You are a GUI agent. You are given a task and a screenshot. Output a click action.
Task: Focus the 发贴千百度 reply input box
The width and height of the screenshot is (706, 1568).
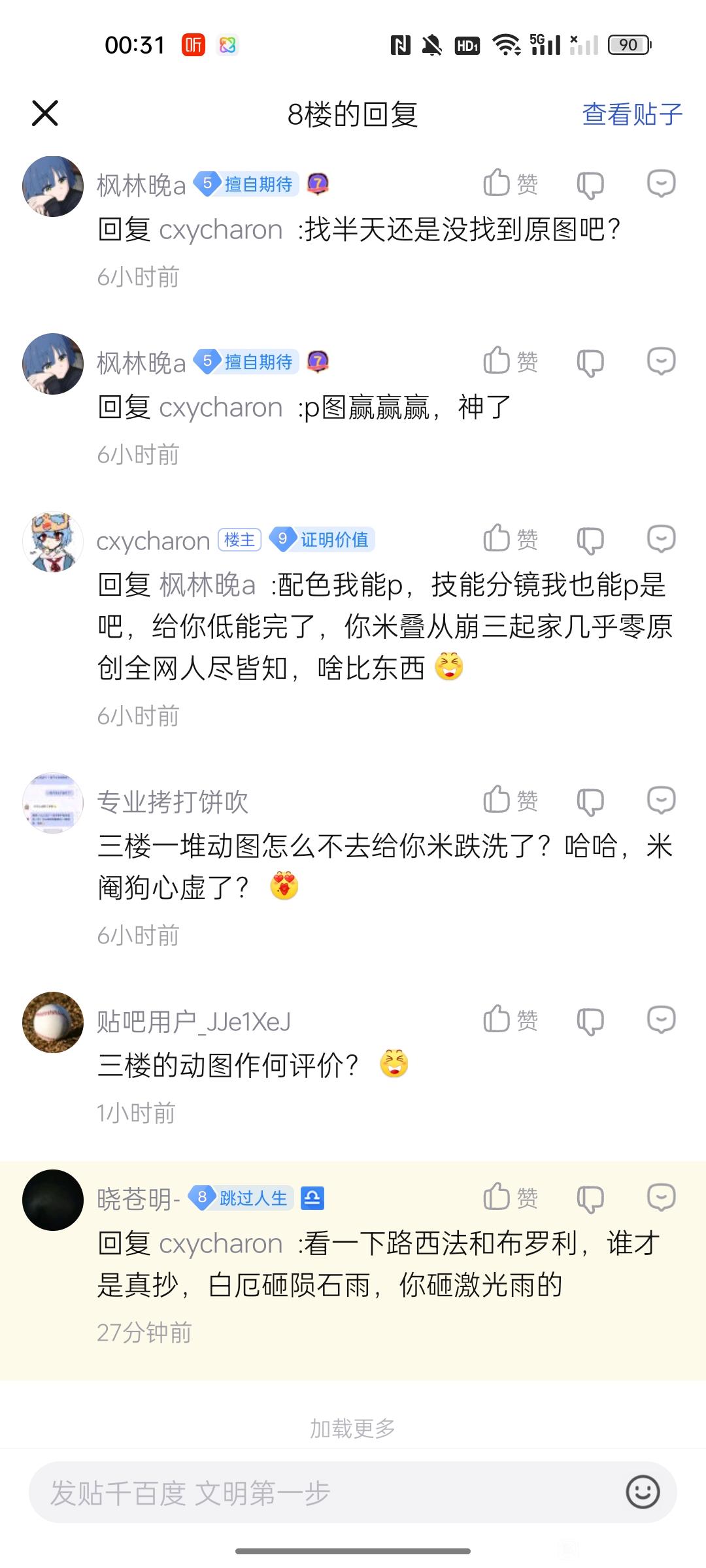point(314,1493)
